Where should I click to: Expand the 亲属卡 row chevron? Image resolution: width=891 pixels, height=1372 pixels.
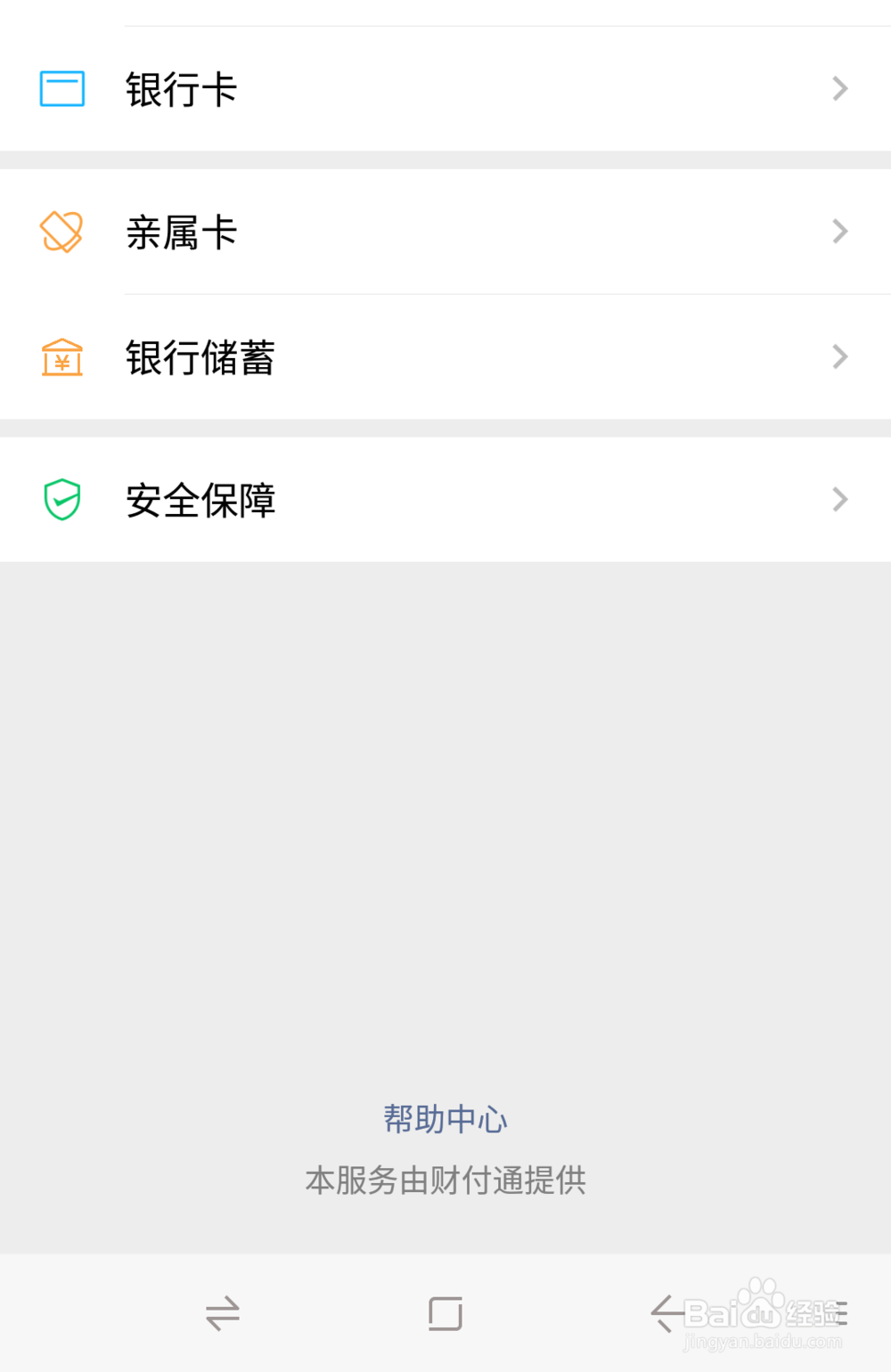(x=838, y=231)
